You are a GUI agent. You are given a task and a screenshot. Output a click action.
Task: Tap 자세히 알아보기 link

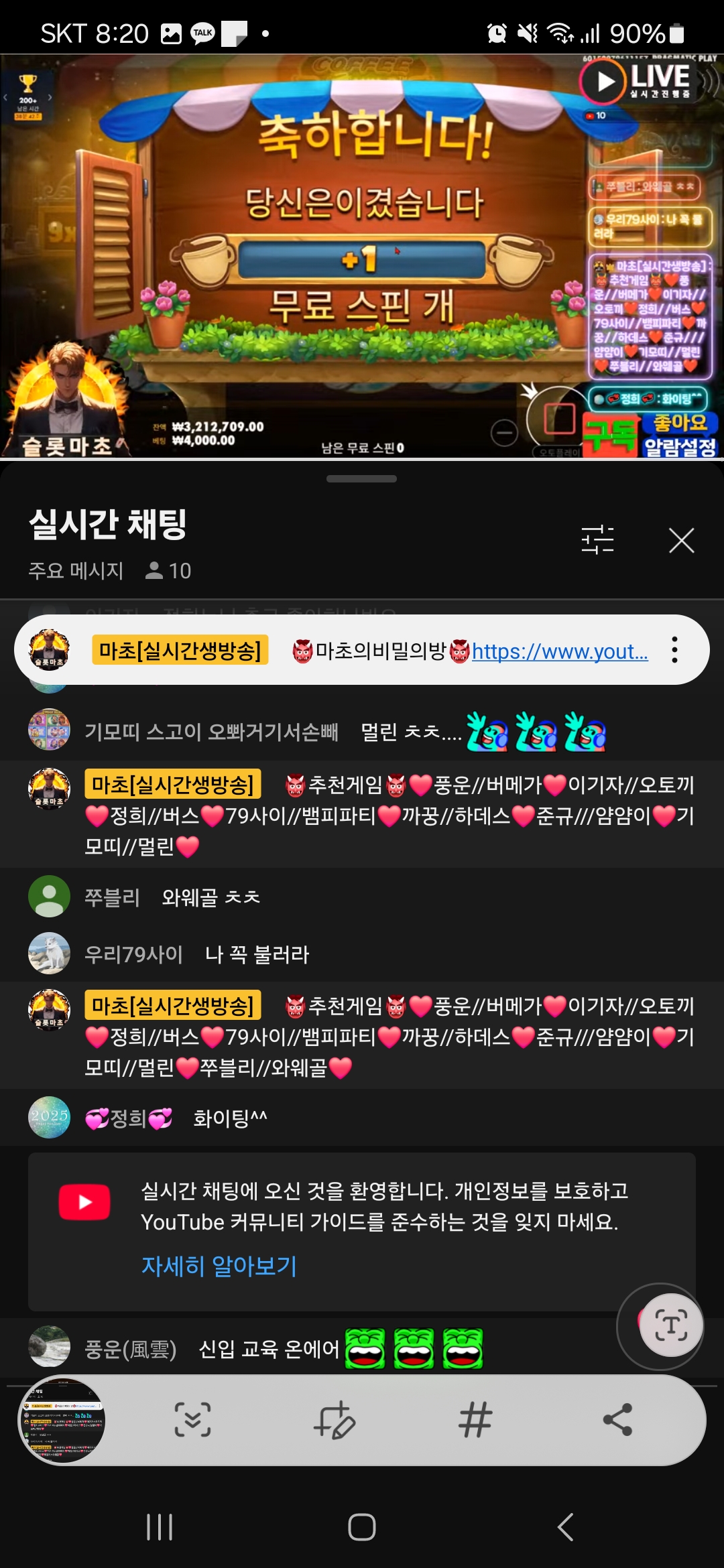click(x=219, y=1266)
